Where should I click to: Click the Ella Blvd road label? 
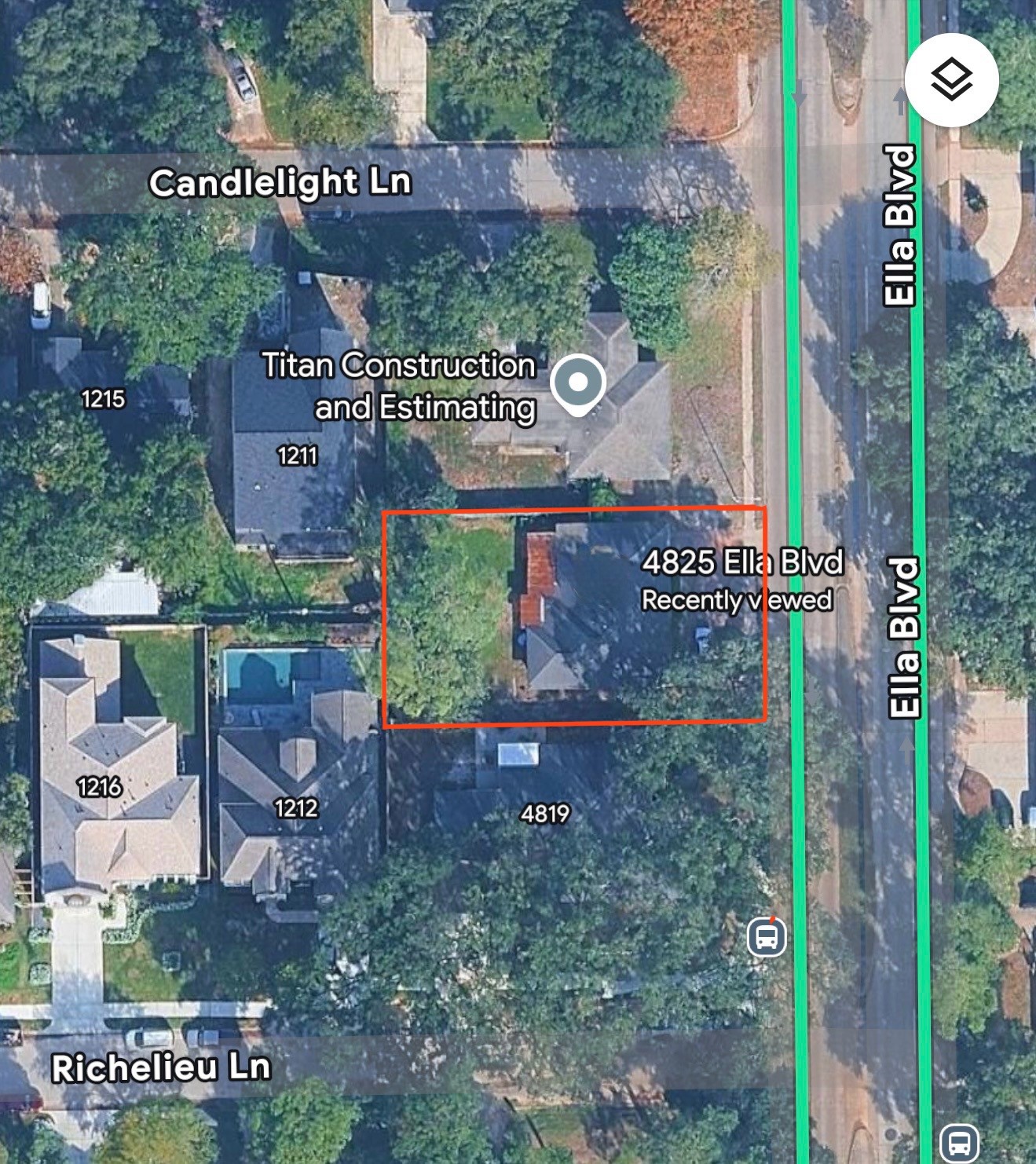900,224
